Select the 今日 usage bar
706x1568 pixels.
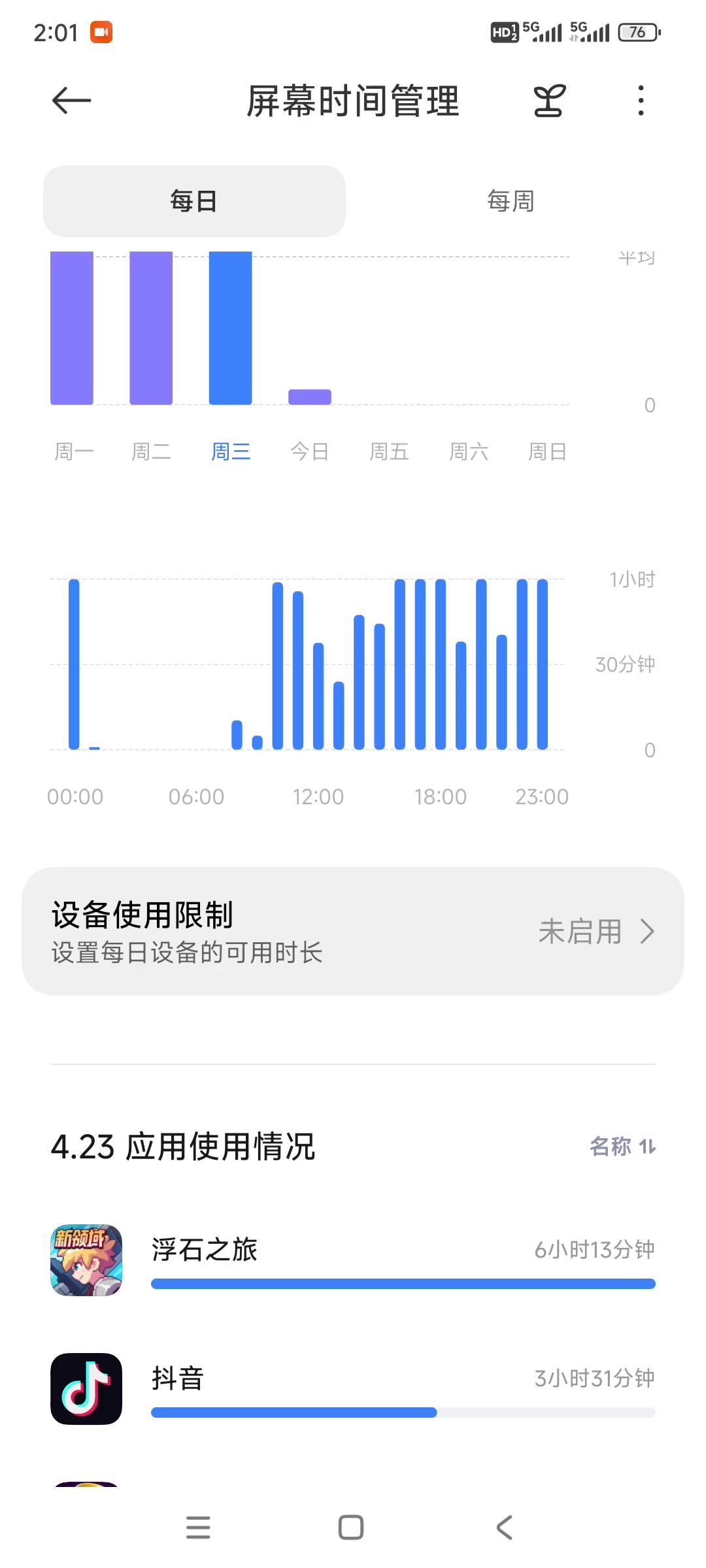(310, 397)
